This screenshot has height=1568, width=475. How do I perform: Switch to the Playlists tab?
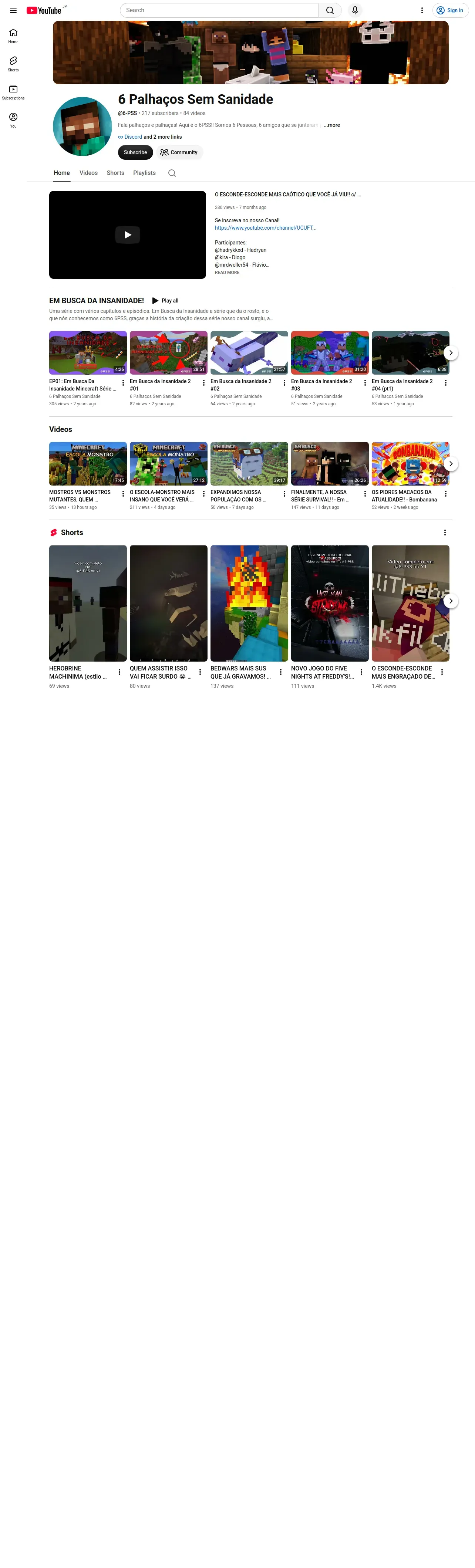[144, 173]
